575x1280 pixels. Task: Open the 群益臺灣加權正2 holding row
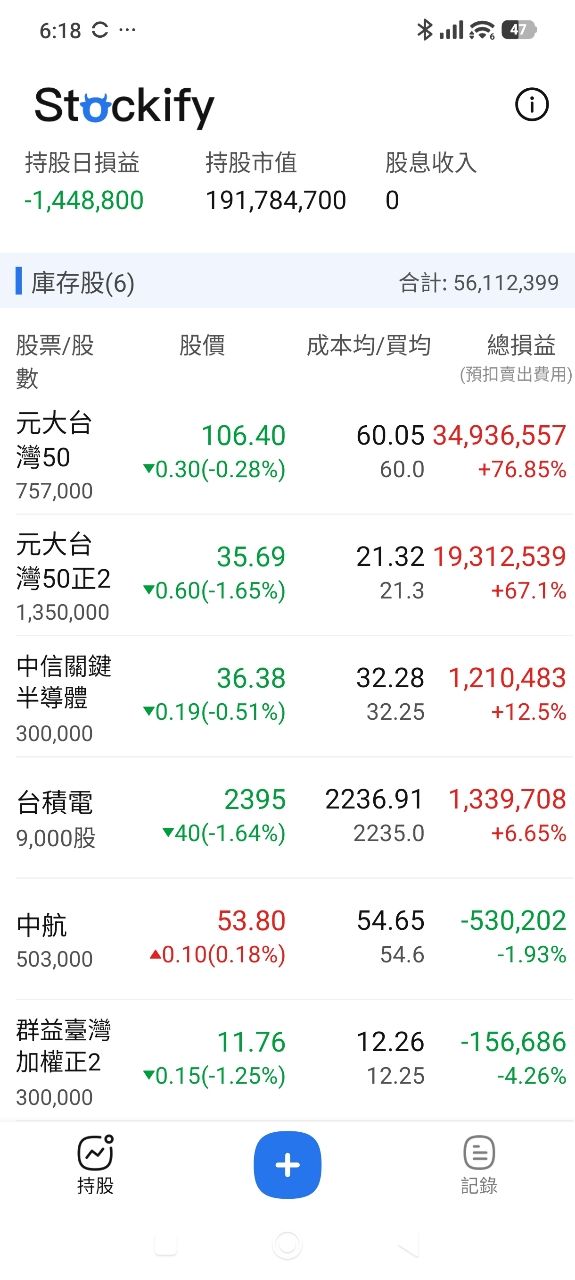[x=287, y=1060]
